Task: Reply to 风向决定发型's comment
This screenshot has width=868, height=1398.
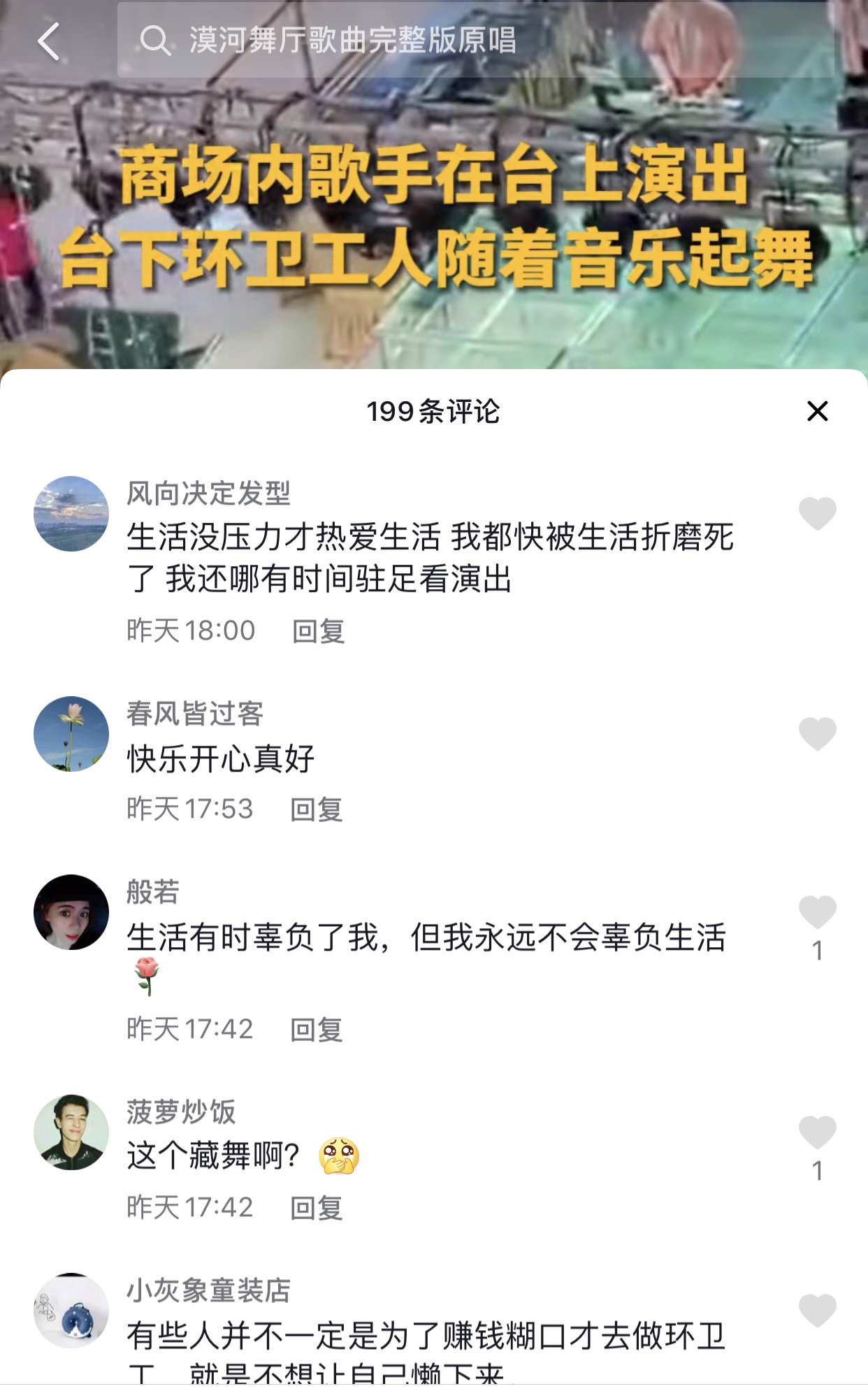Action: (x=318, y=631)
